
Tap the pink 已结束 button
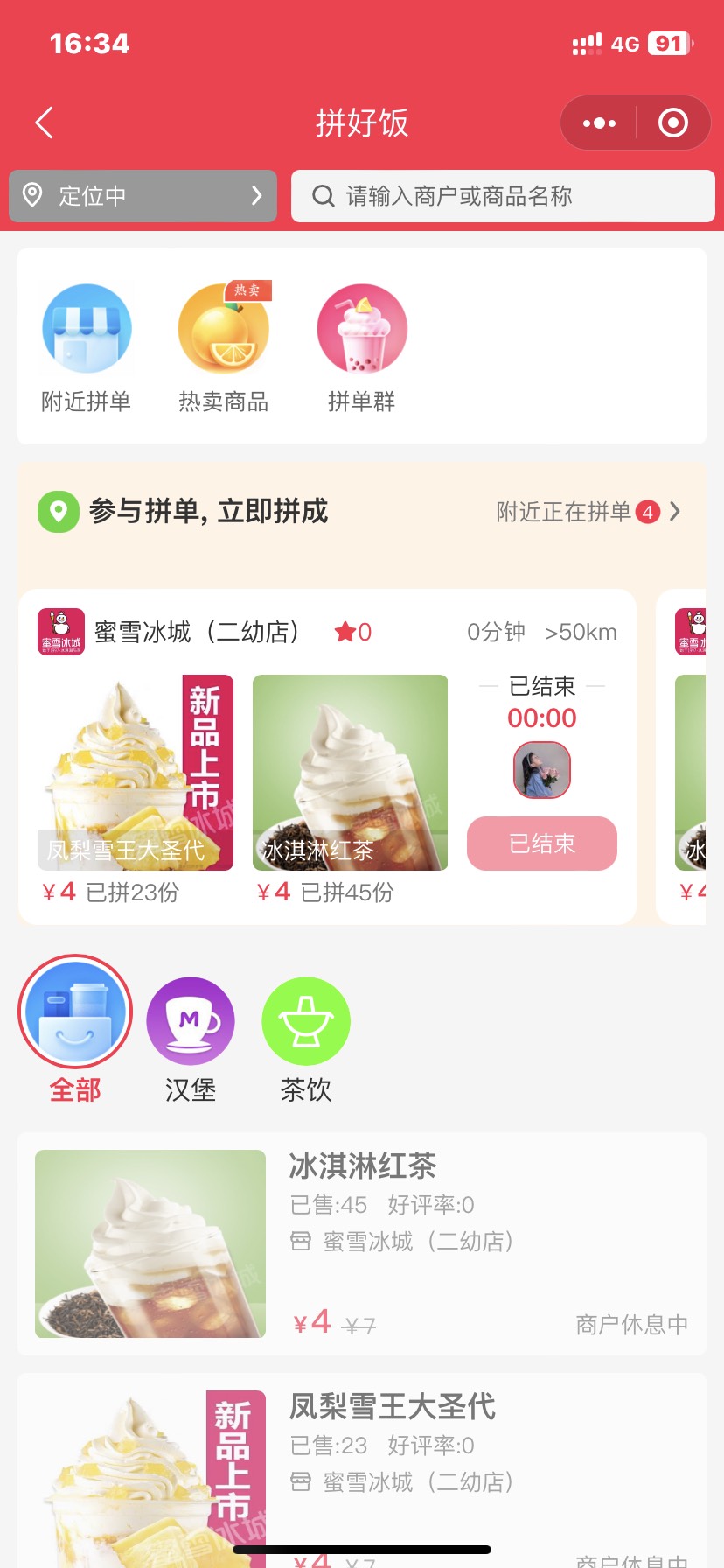[540, 843]
